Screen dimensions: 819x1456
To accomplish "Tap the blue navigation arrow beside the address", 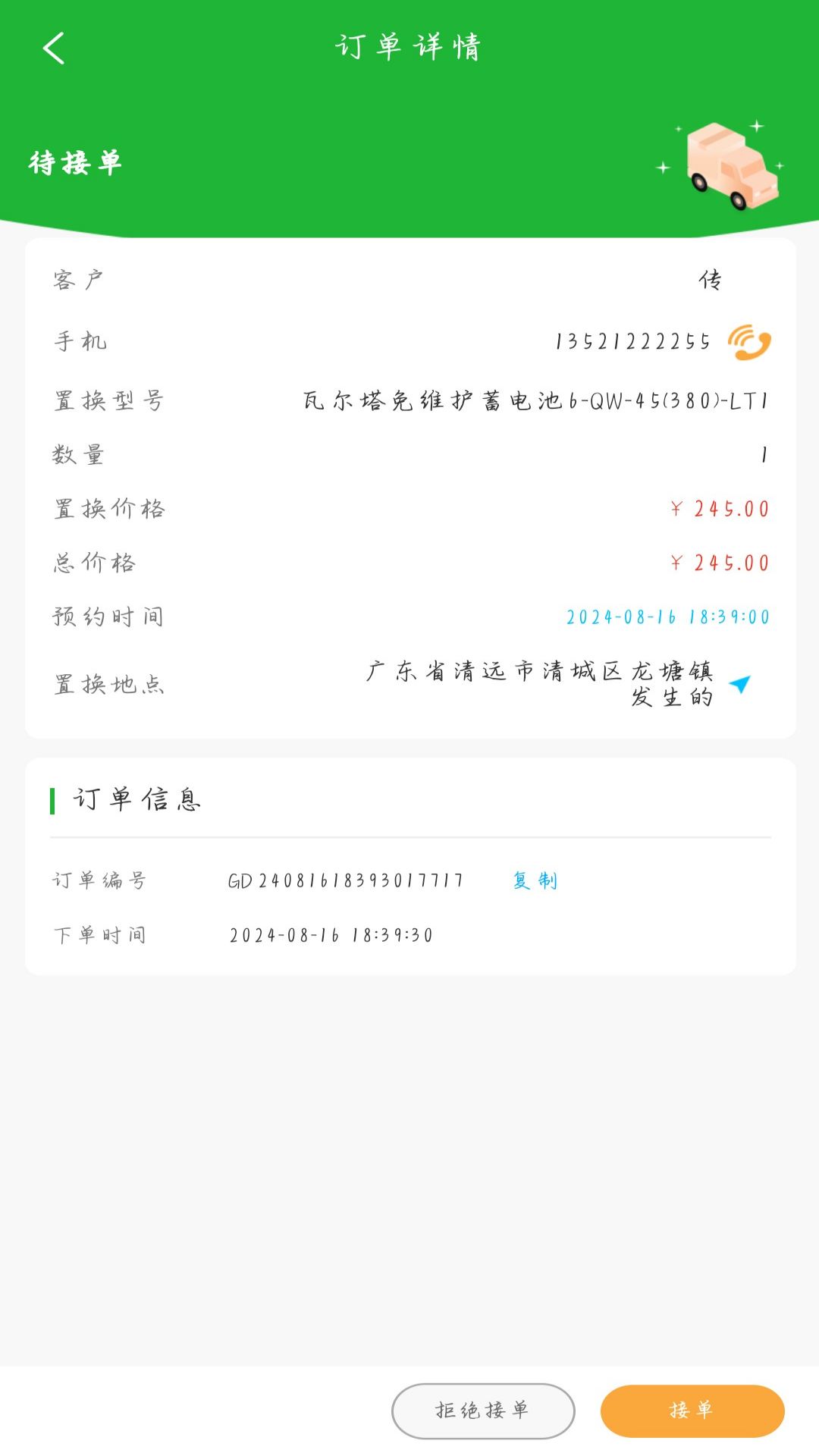I will point(739,683).
